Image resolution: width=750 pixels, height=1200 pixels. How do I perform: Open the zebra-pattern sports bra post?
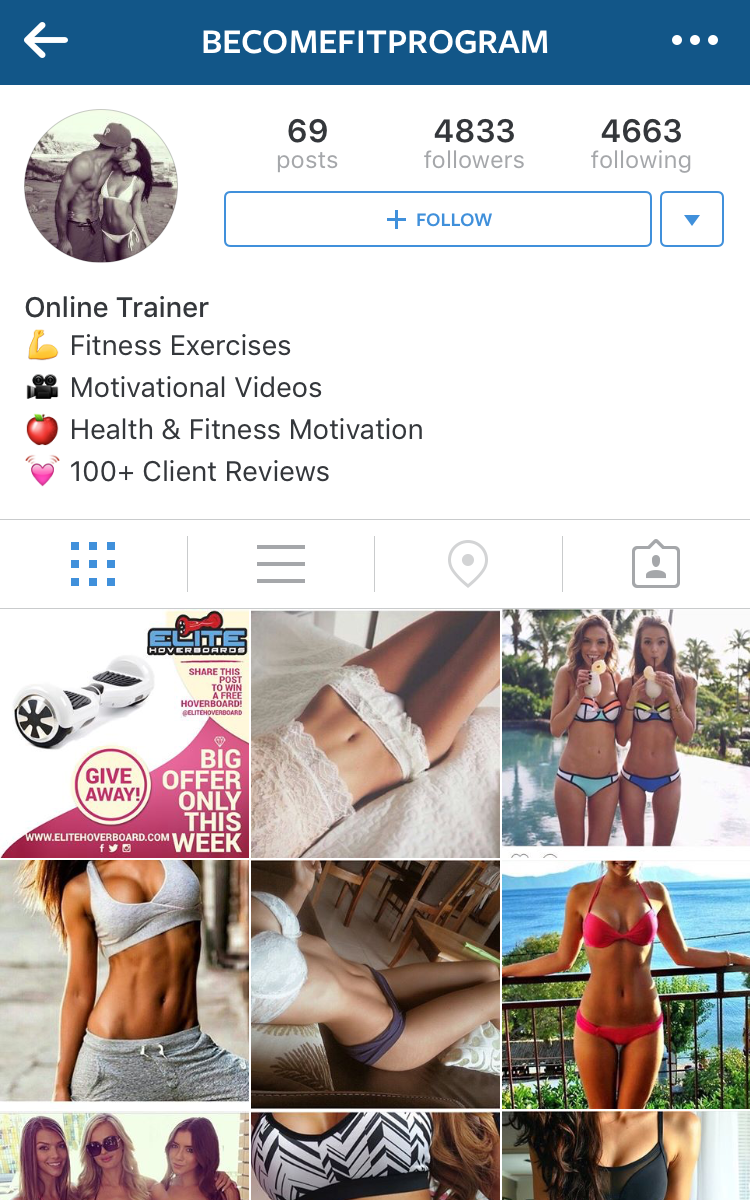375,1157
